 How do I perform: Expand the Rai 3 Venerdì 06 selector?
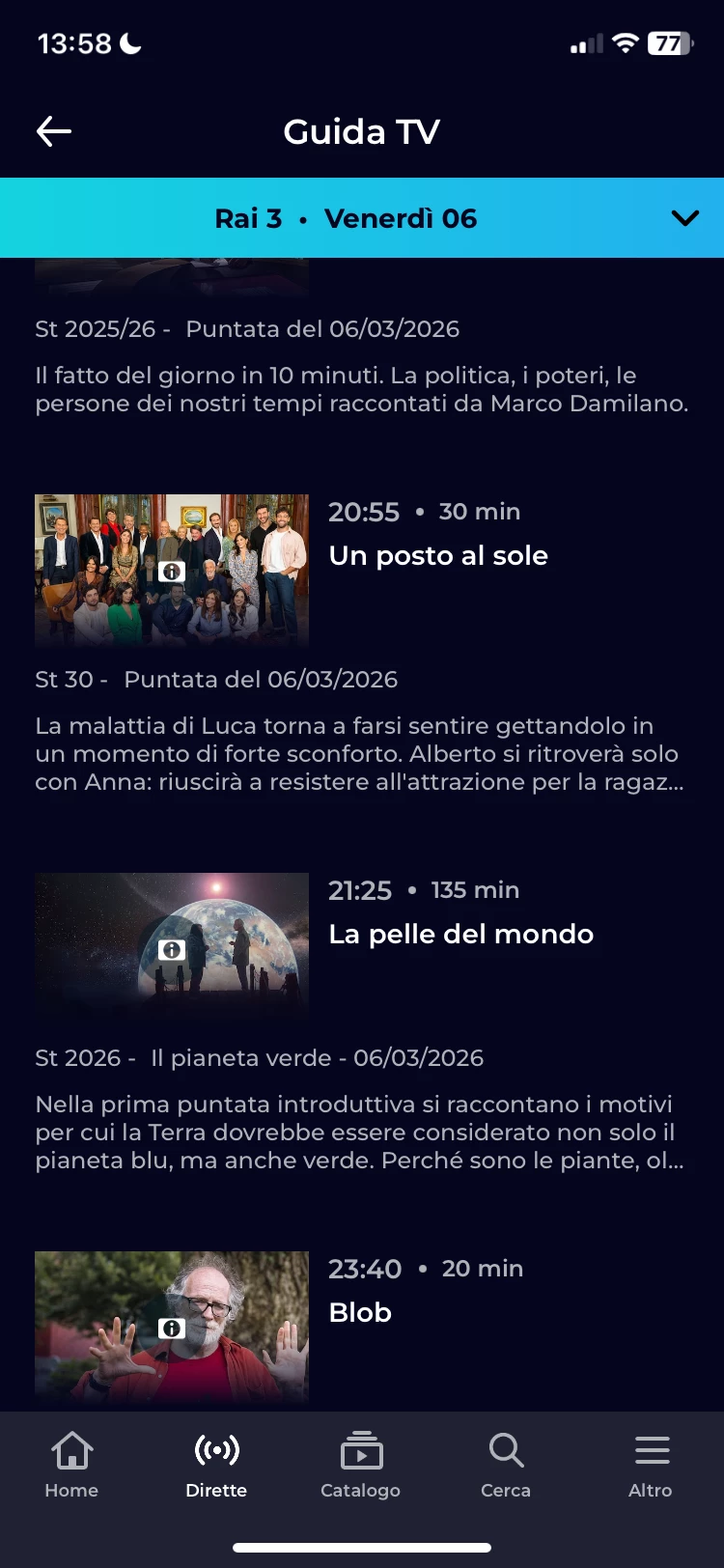[x=684, y=218]
